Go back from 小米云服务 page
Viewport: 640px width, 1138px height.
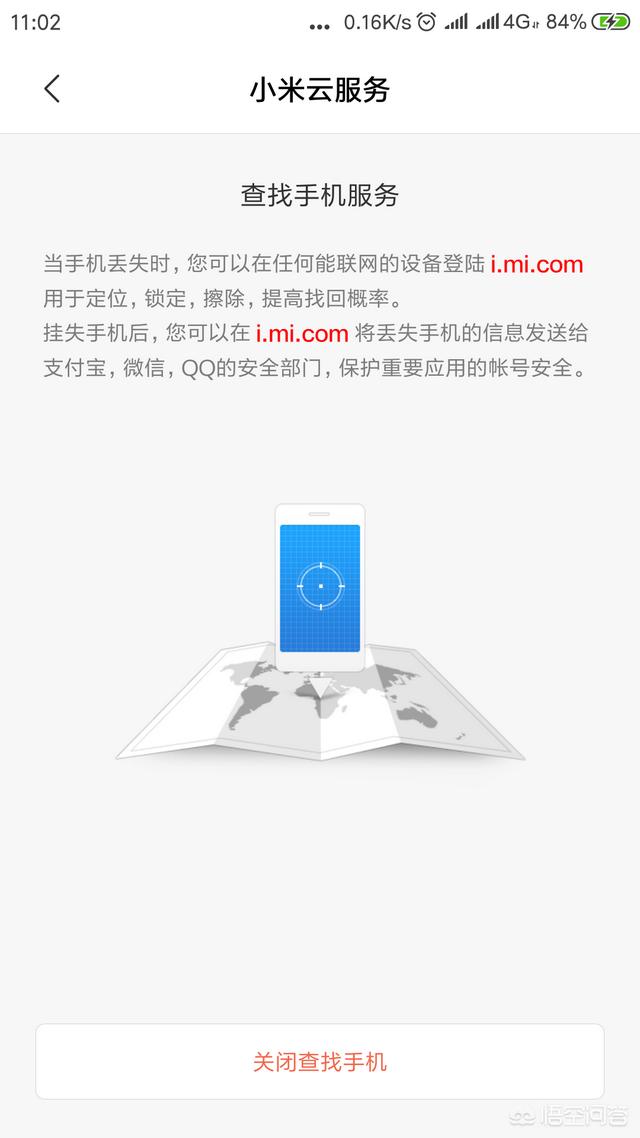(x=52, y=89)
